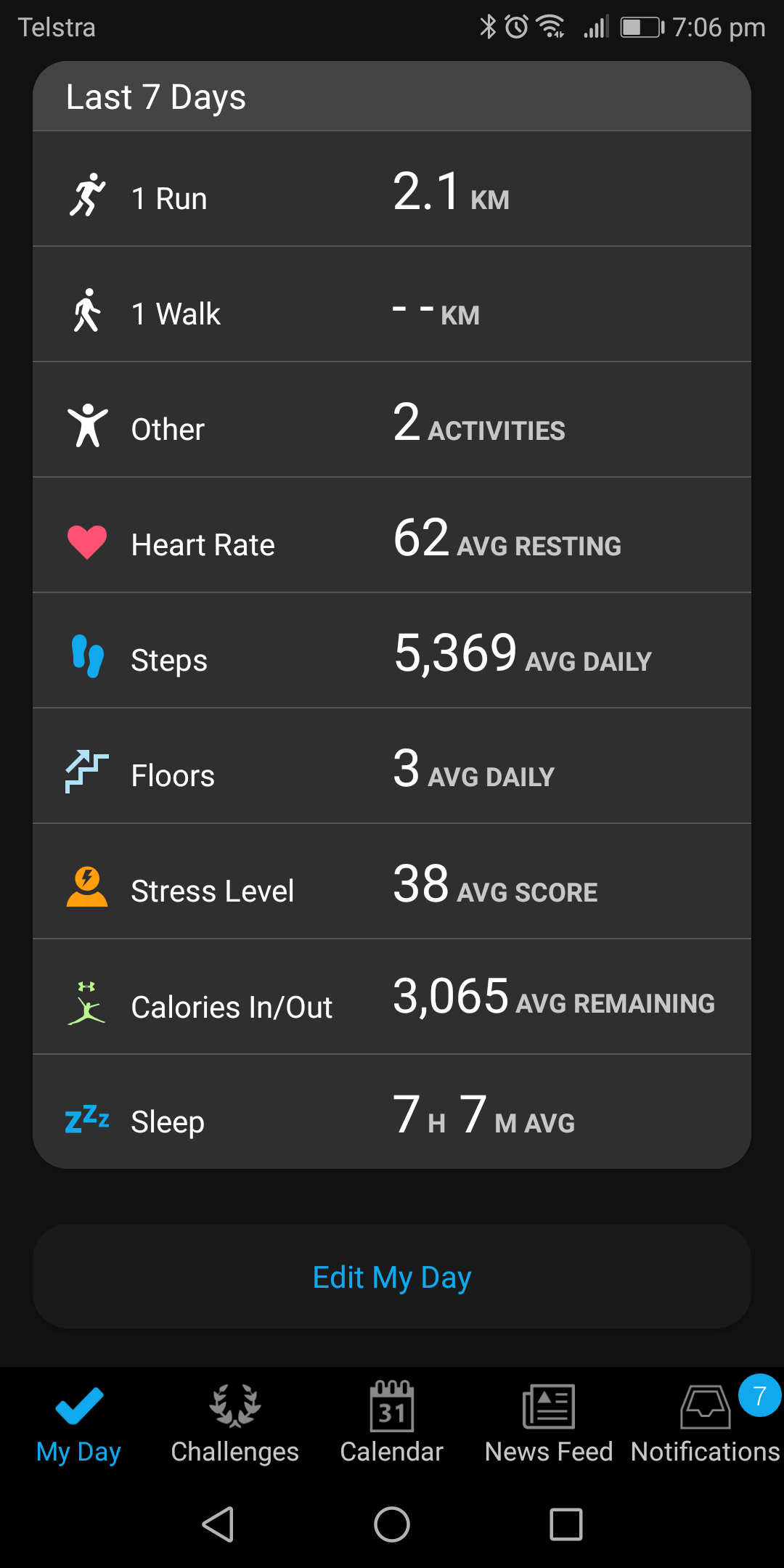Screen dimensions: 784x1568
Task: View Sleep average details
Action: click(x=392, y=1111)
